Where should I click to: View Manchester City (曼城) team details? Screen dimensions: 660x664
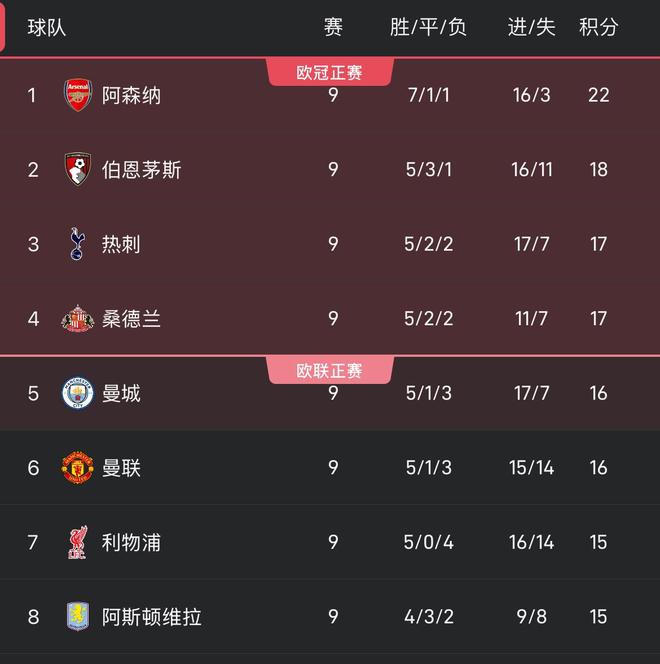click(121, 393)
